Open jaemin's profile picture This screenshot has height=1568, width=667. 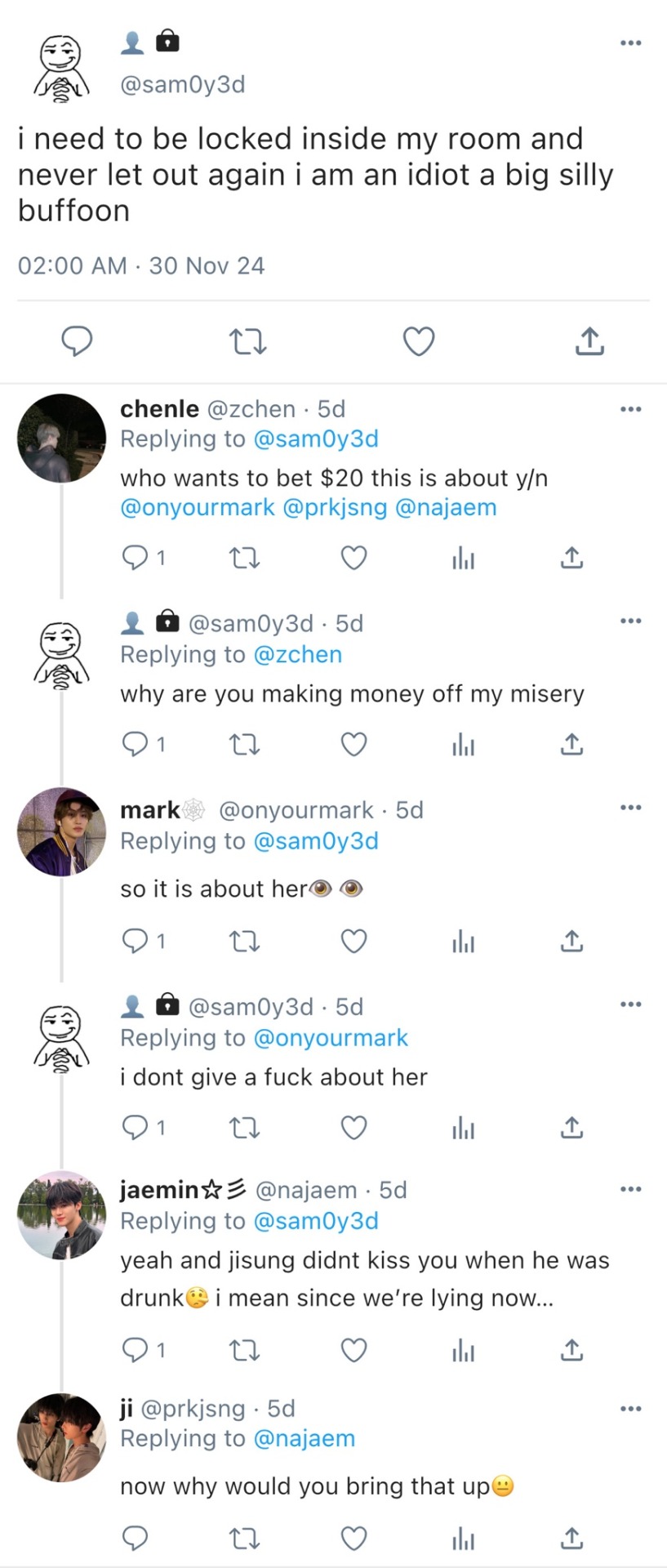pyautogui.click(x=62, y=1214)
